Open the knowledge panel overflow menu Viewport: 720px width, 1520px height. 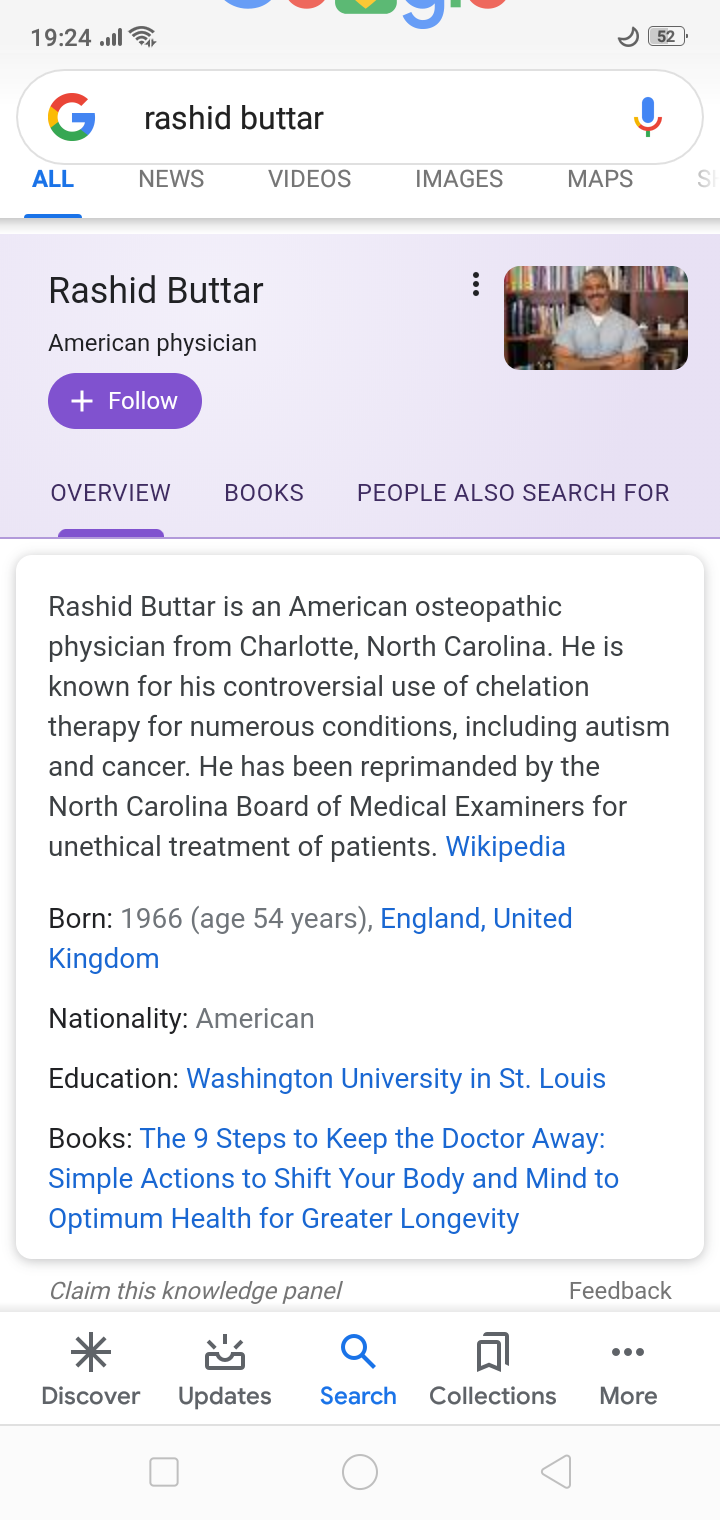coord(476,285)
